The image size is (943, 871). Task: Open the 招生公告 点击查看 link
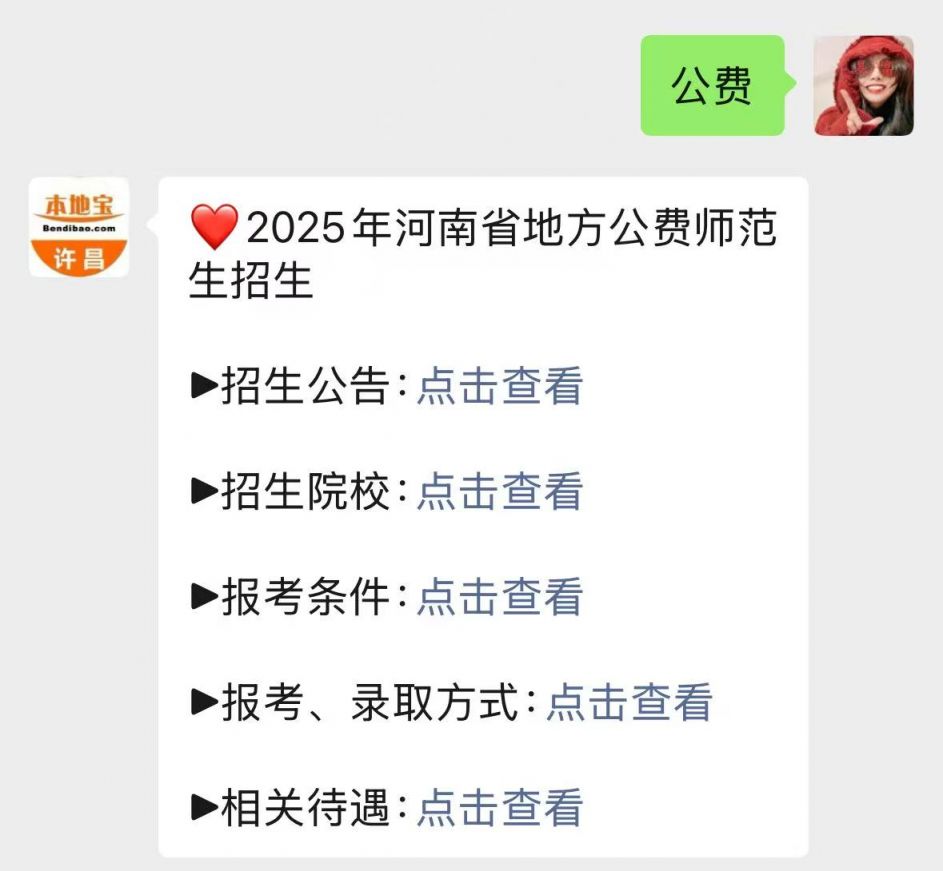pos(499,386)
